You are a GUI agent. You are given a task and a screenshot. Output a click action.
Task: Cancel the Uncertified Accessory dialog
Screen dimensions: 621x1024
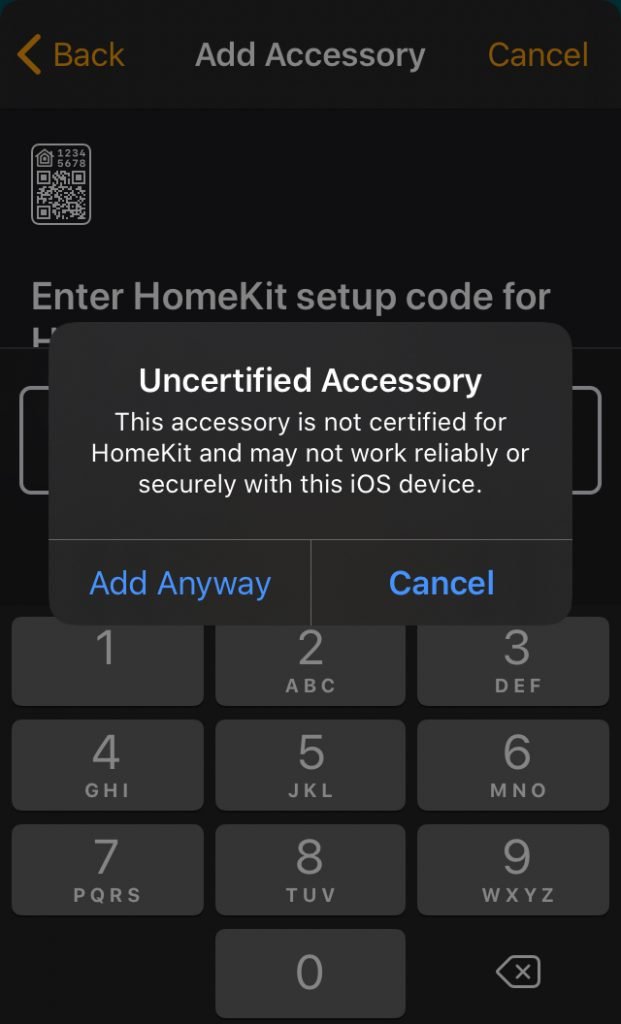441,583
